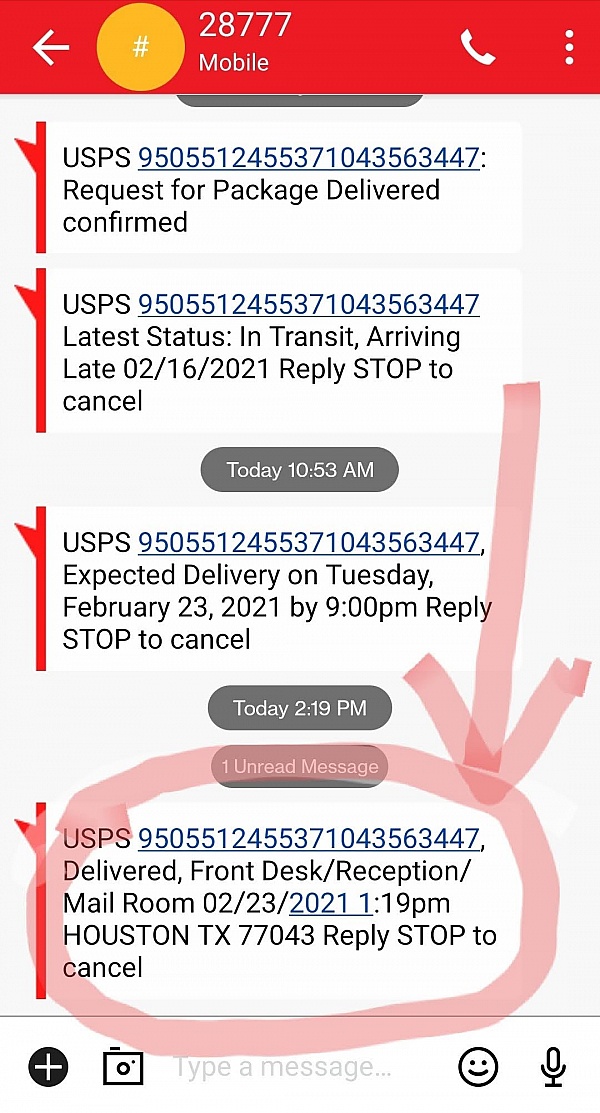This screenshot has height=1113, width=600.
Task: Open the camera to attach photo
Action: [123, 1066]
